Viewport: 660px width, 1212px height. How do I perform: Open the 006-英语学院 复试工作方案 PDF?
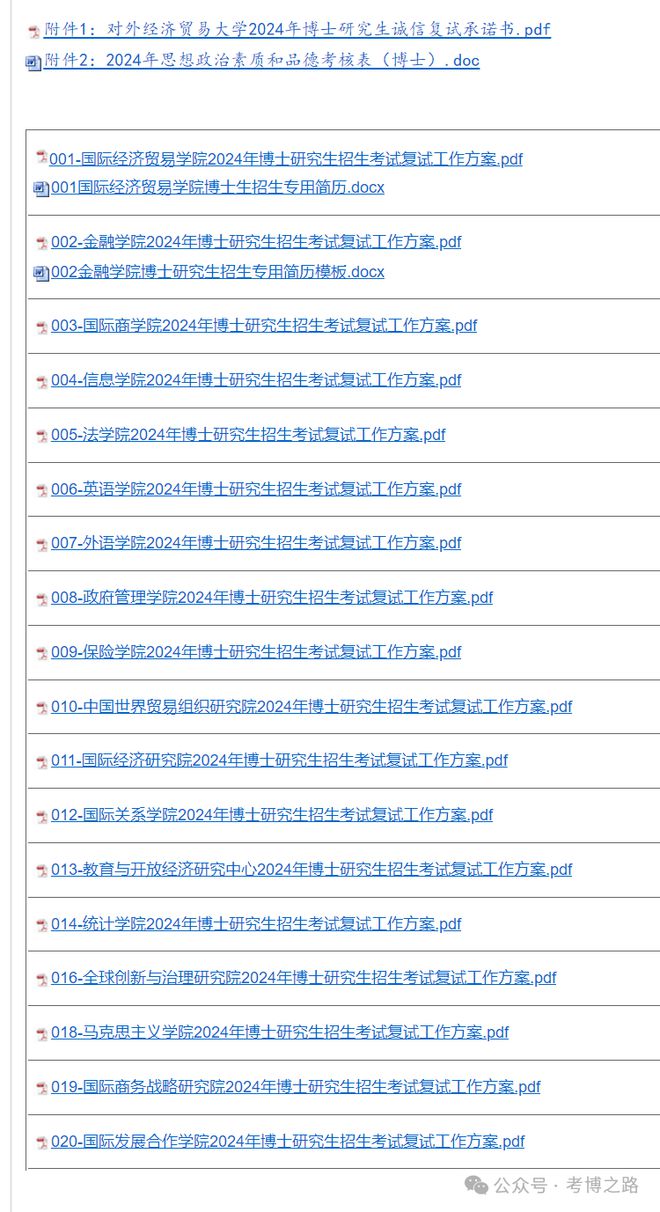click(x=256, y=489)
